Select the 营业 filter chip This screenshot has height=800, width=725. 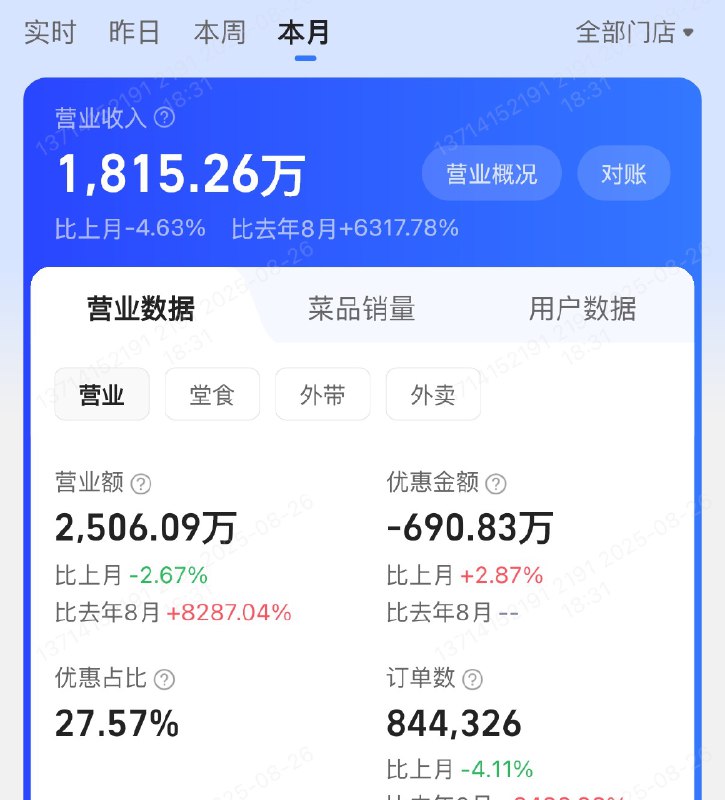pyautogui.click(x=102, y=394)
